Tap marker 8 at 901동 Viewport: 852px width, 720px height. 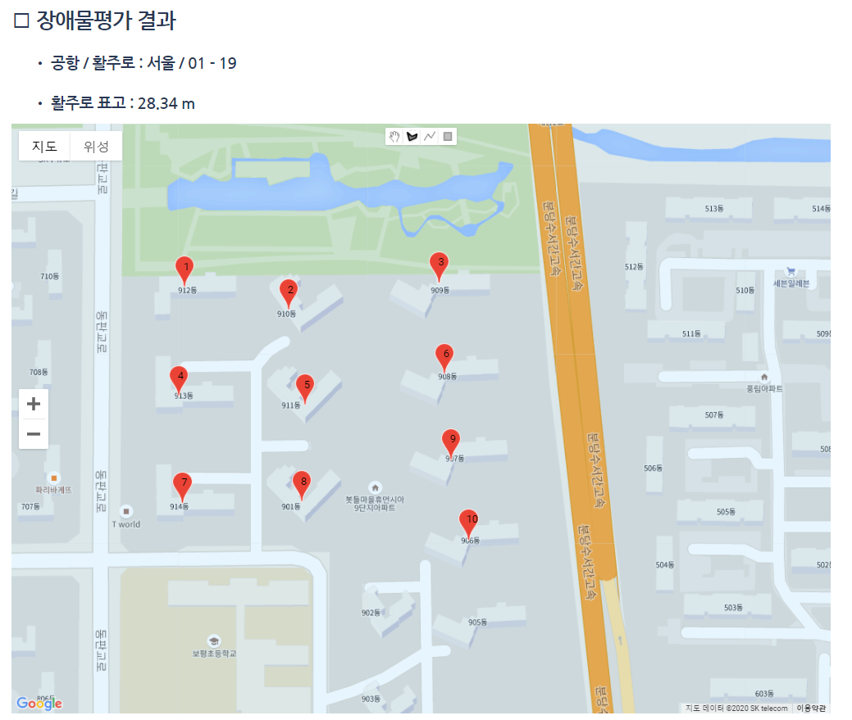point(303,483)
